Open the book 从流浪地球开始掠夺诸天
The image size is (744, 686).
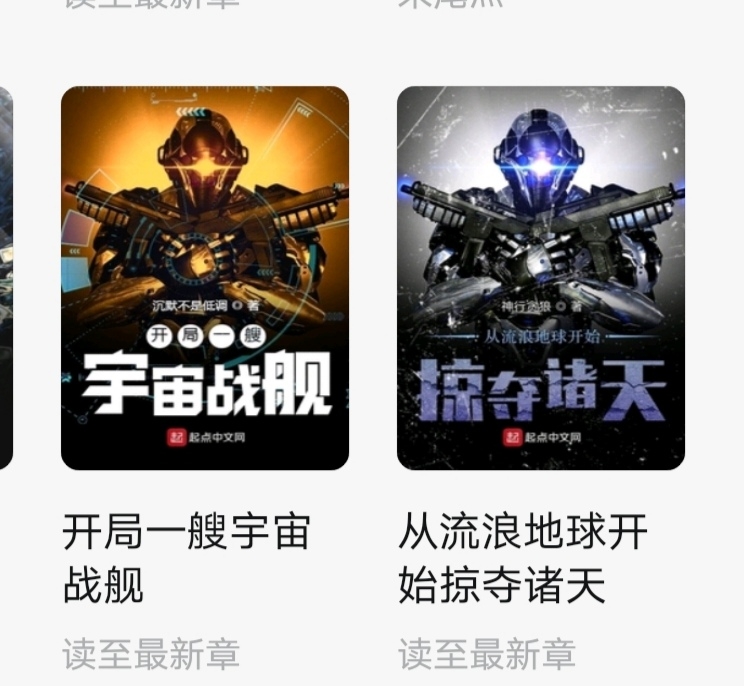541,278
